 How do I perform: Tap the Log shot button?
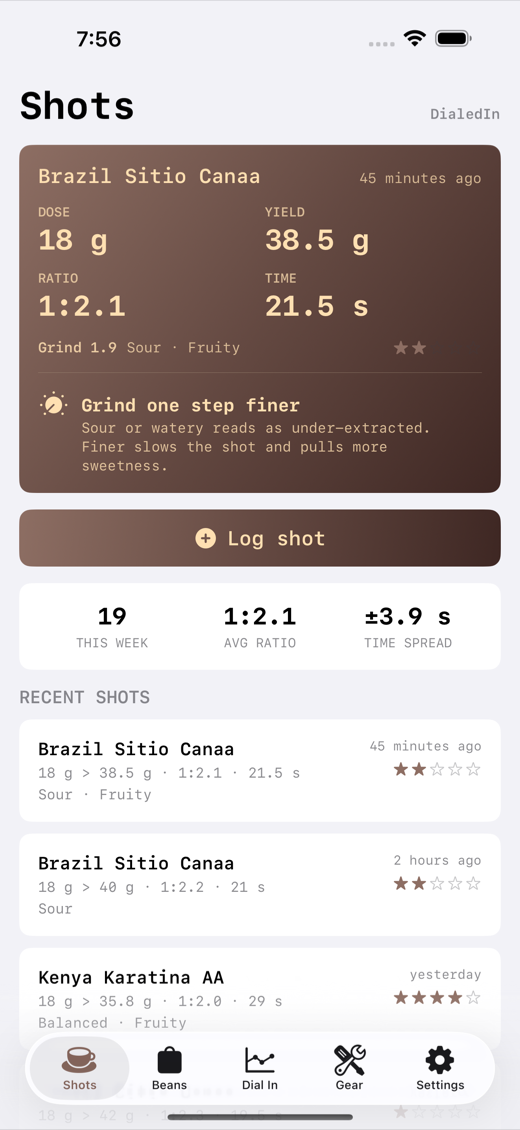coord(260,538)
